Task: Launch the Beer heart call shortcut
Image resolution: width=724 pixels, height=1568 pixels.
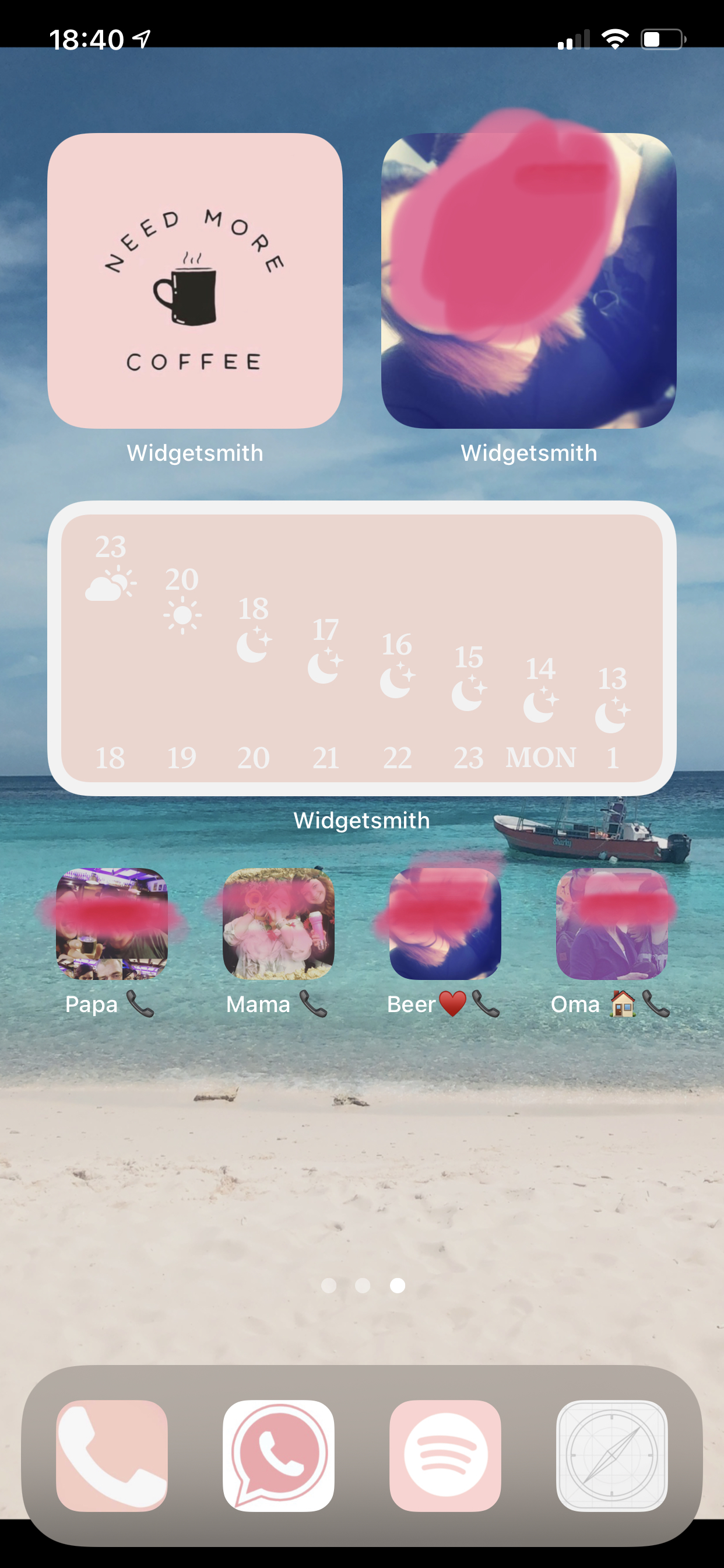Action: coord(445,923)
